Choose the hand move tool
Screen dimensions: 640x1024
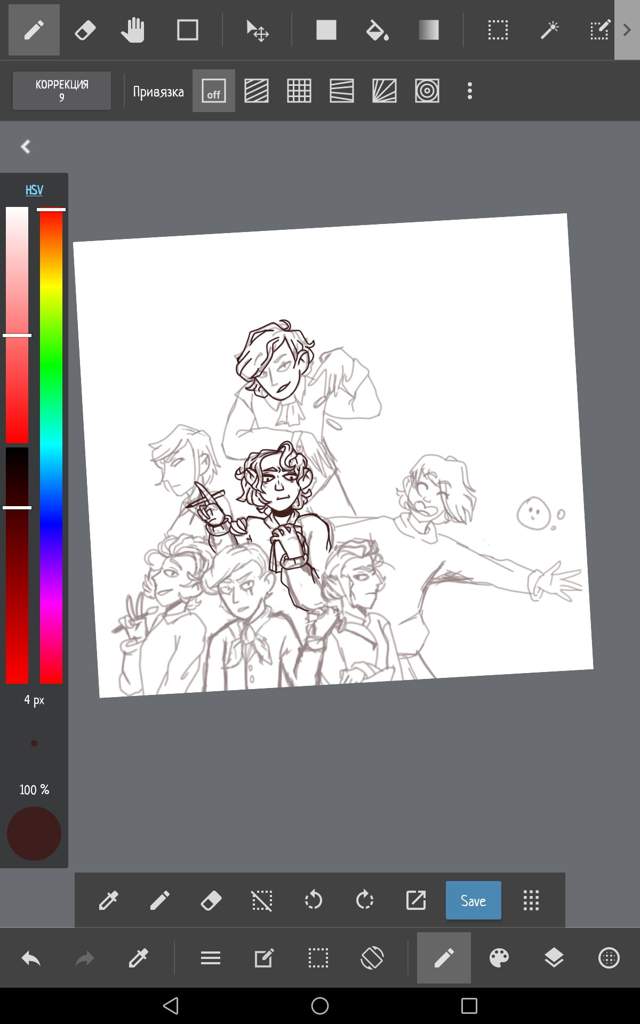point(133,30)
